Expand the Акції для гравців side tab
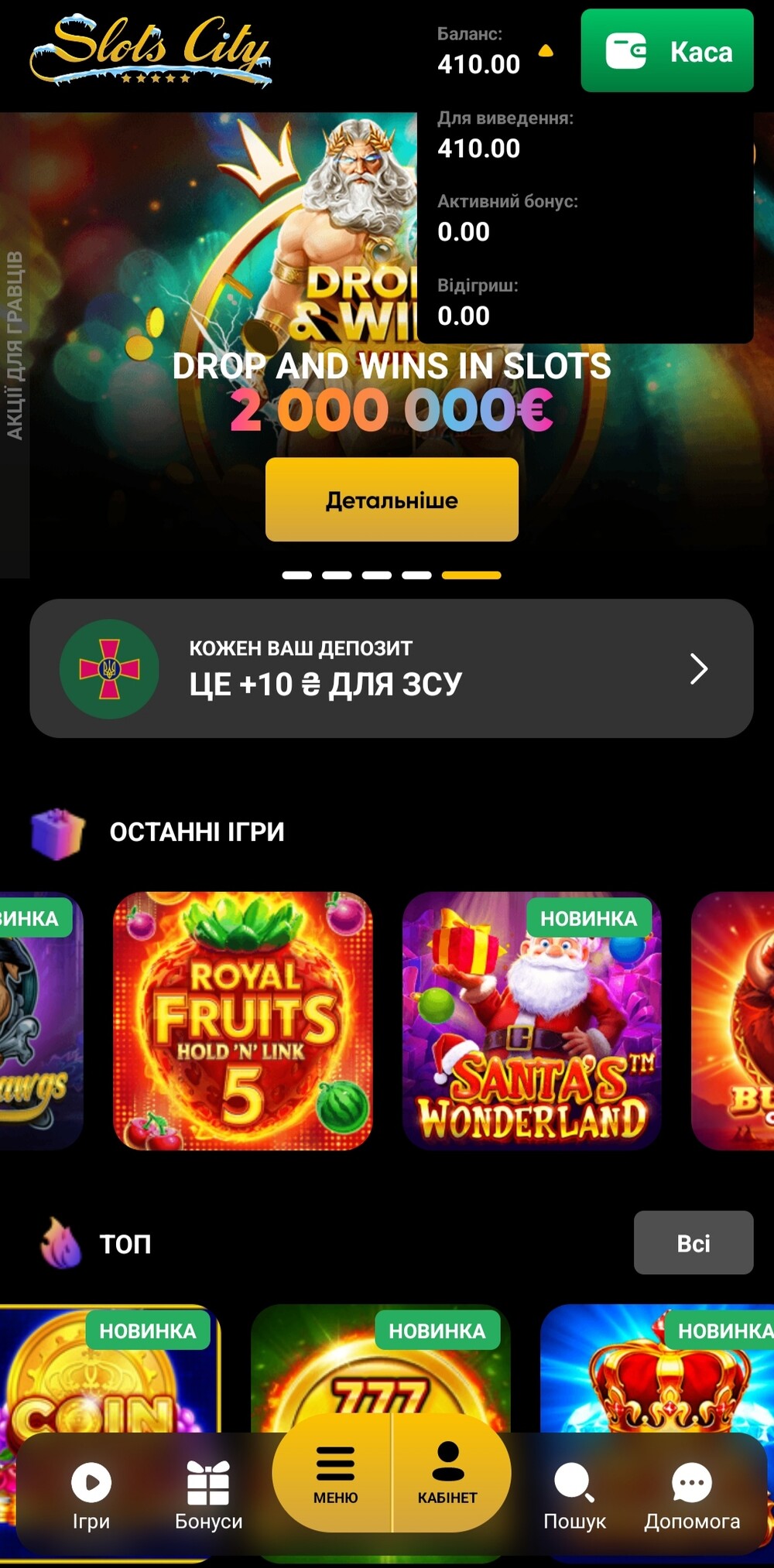This screenshot has width=774, height=1568. [15, 345]
